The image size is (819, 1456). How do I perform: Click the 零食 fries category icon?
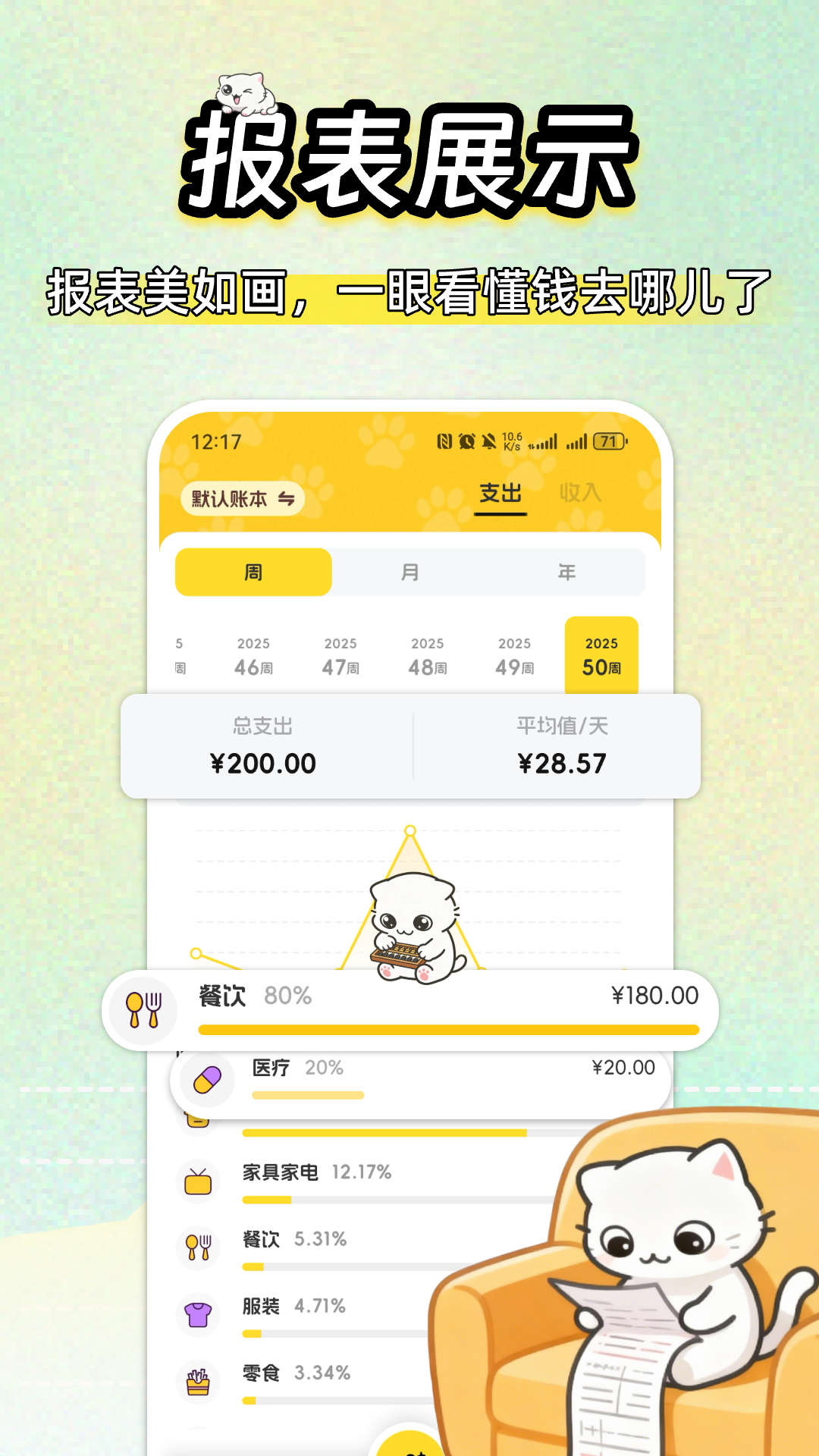point(199,1382)
